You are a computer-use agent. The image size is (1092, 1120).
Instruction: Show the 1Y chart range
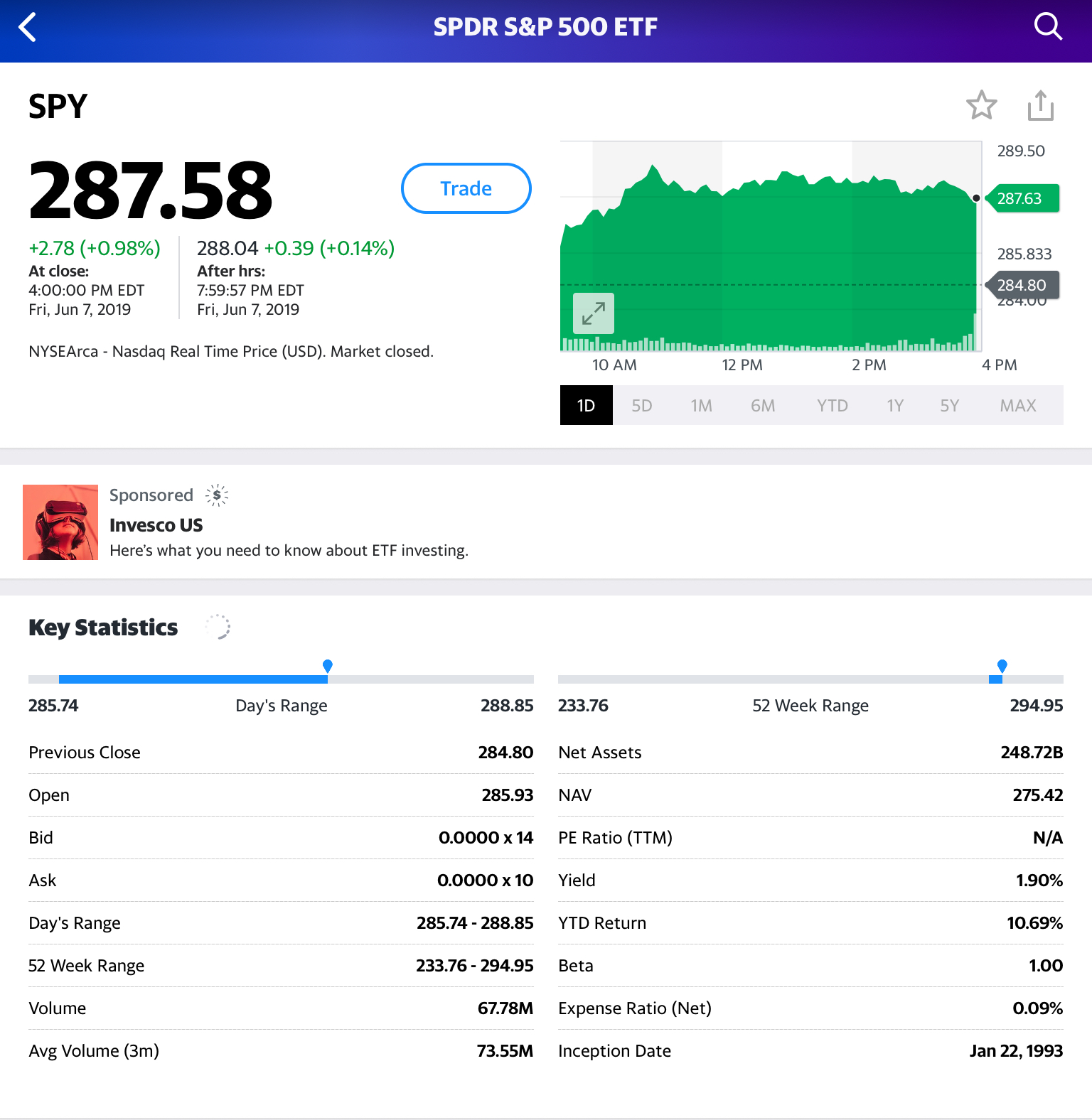pyautogui.click(x=894, y=405)
